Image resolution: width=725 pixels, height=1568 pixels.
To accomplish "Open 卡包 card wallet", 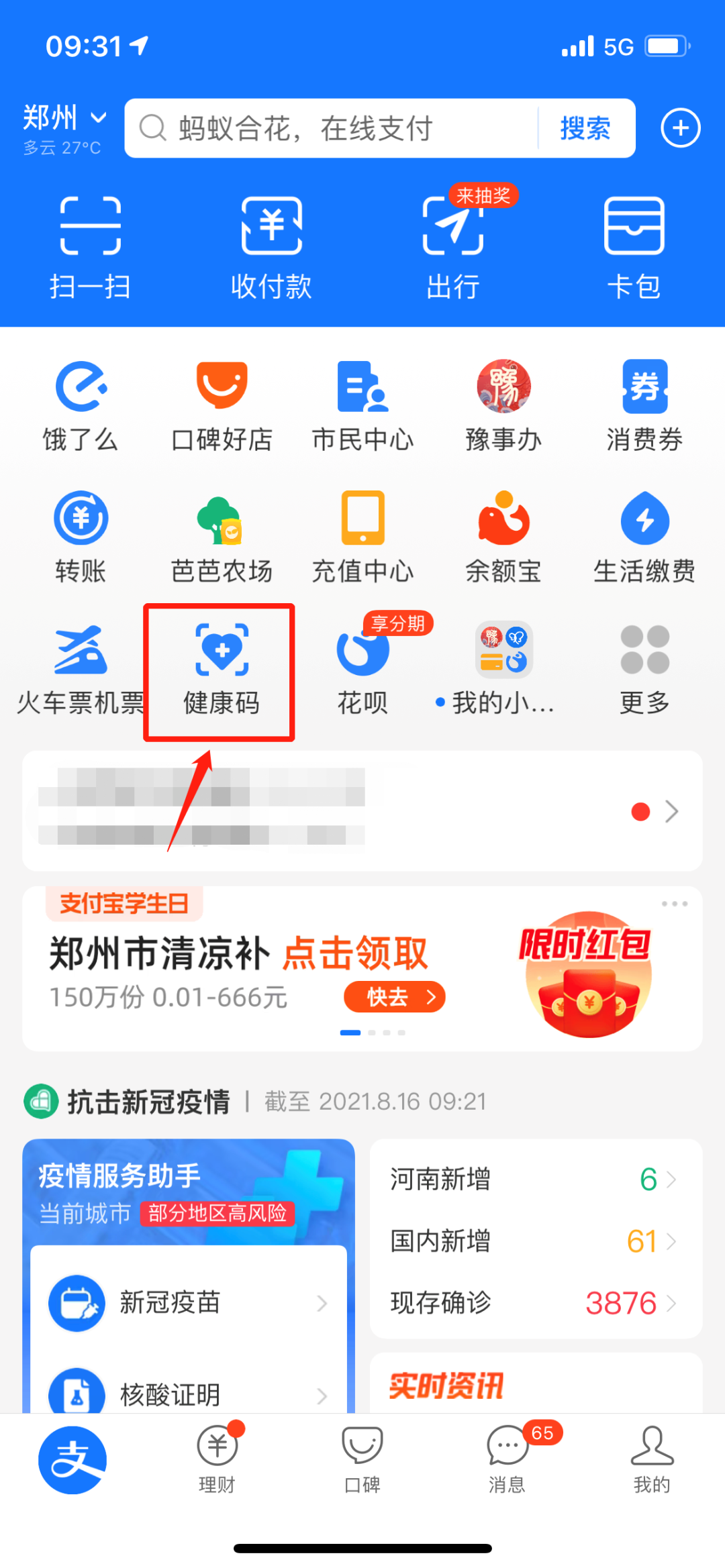I will pyautogui.click(x=634, y=246).
